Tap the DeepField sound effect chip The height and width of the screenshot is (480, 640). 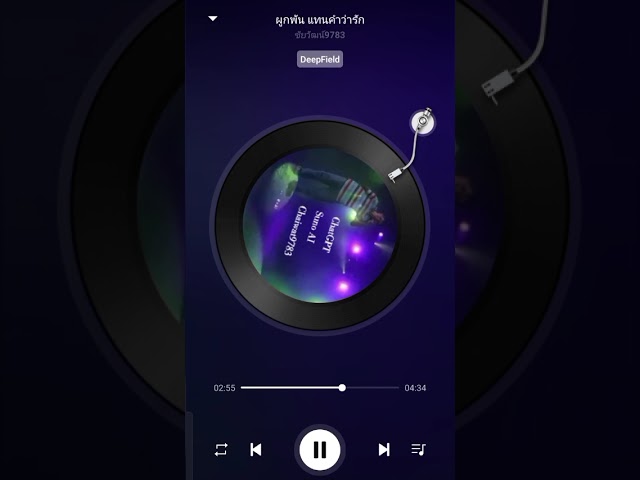[320, 59]
